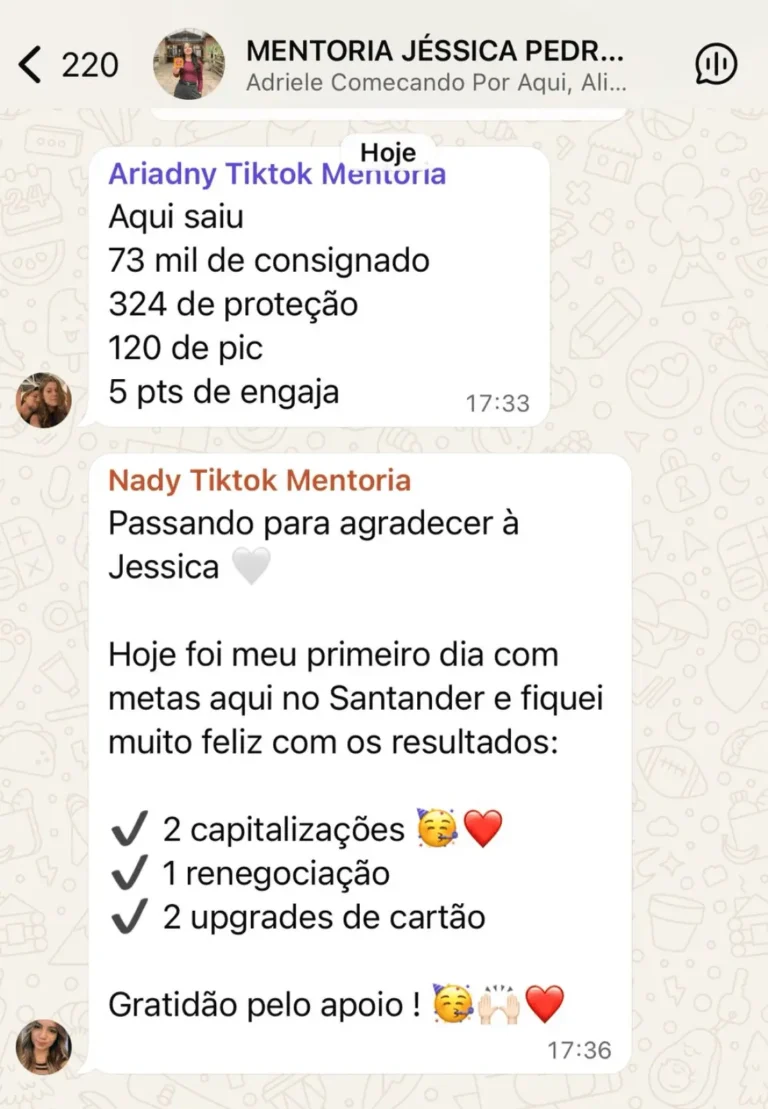Tap Nady's avatar beside her message
Image resolution: width=768 pixels, height=1109 pixels.
point(44,1046)
